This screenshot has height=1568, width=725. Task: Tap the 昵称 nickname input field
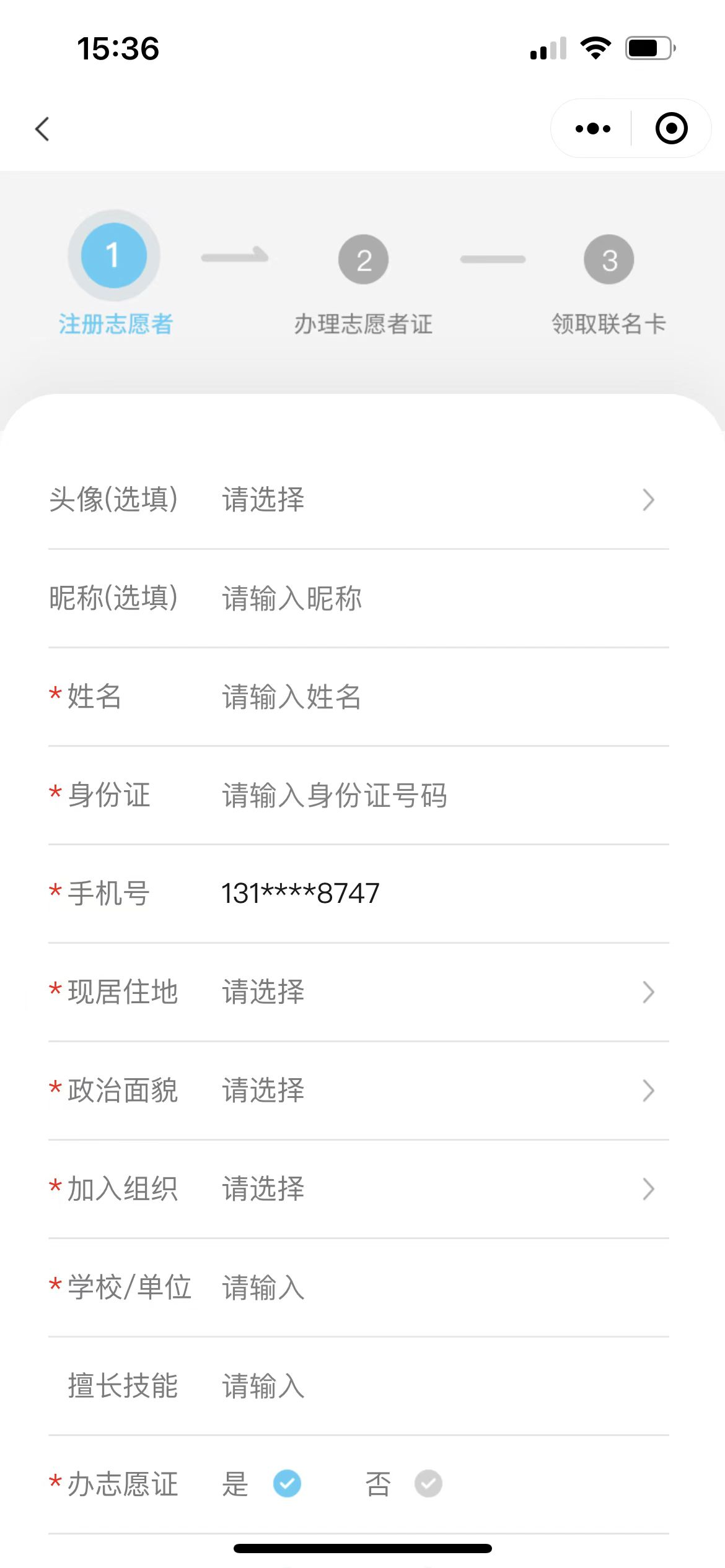click(x=434, y=598)
